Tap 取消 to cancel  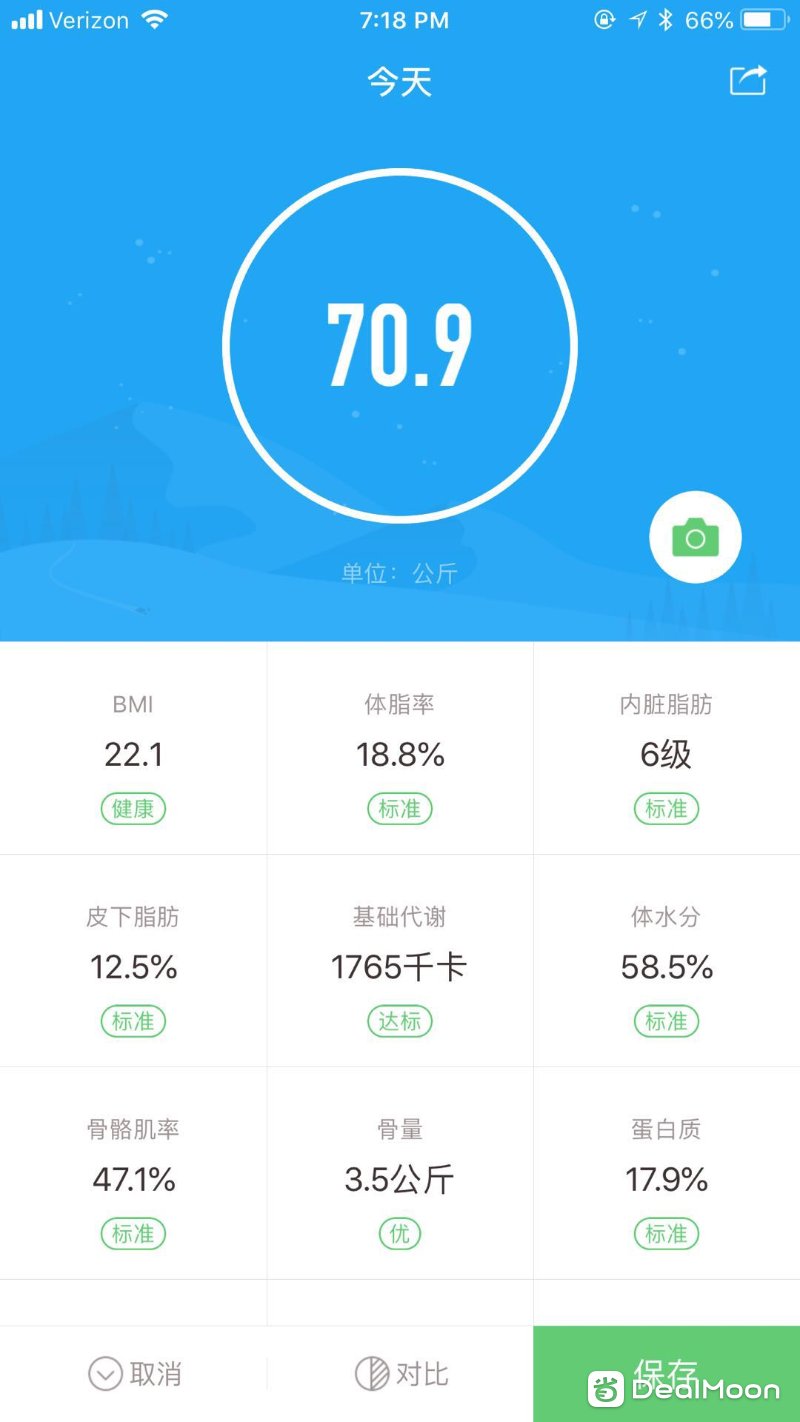click(134, 1374)
